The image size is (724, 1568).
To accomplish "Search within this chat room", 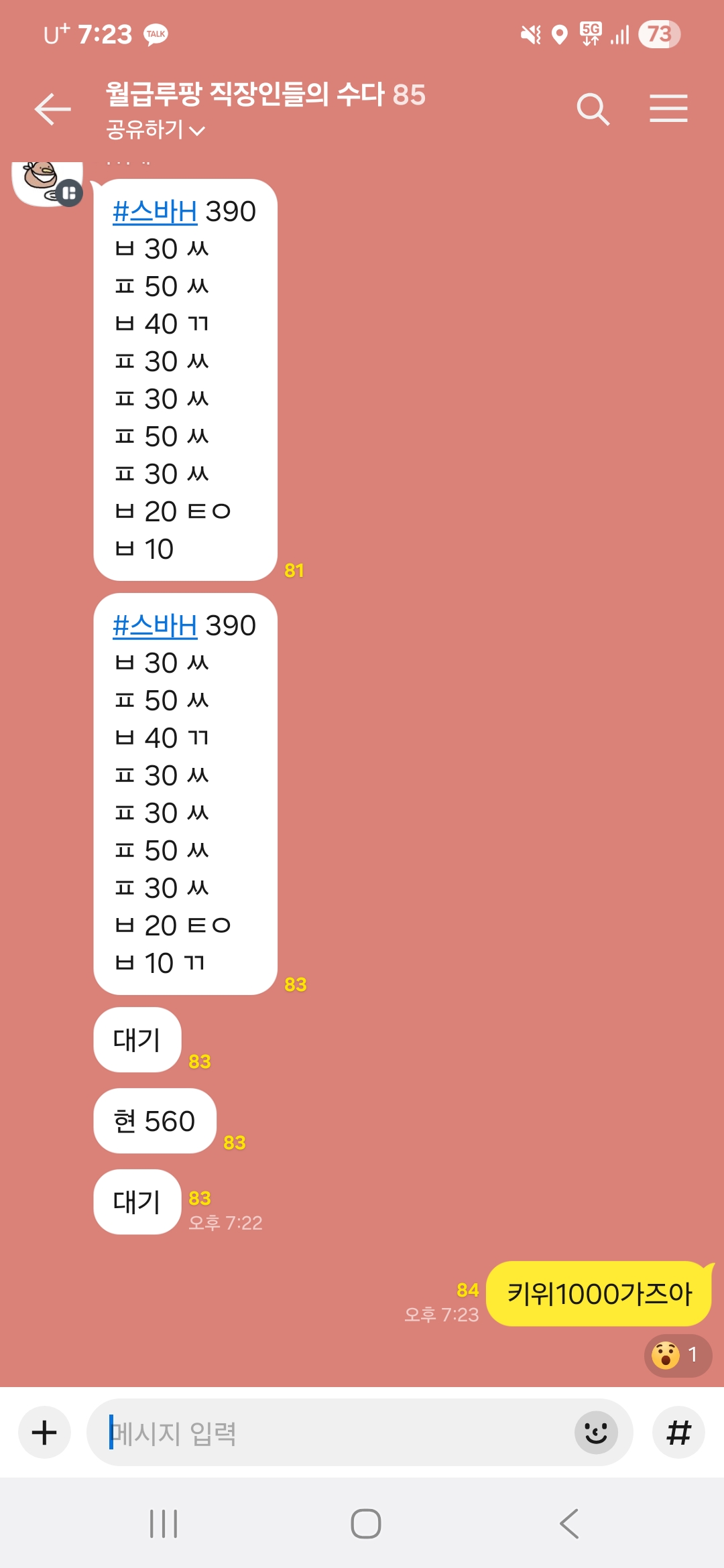I will (593, 109).
